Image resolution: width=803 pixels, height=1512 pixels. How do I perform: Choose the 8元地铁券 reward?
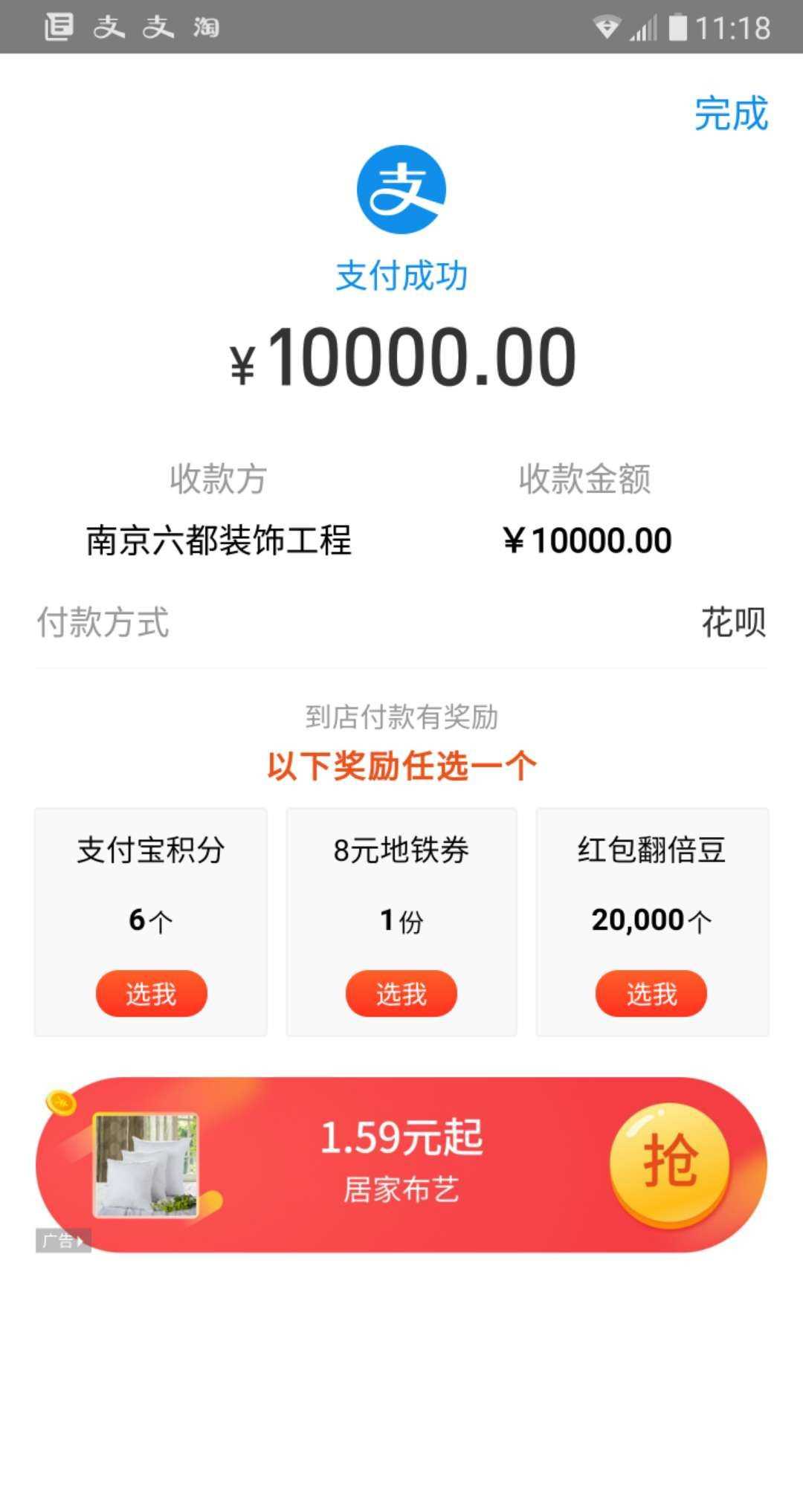(x=401, y=993)
